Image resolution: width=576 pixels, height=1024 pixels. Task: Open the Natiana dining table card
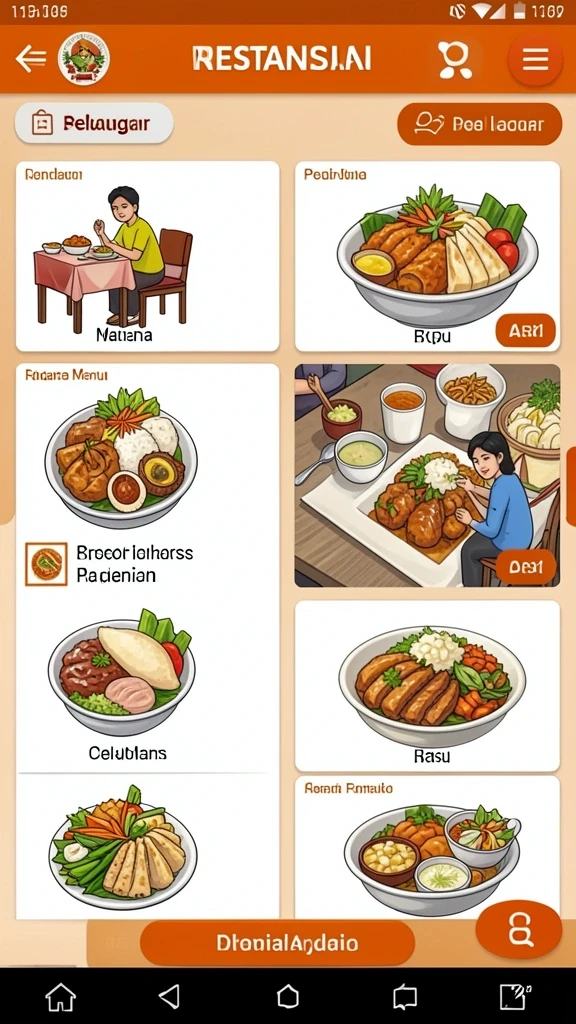(148, 256)
